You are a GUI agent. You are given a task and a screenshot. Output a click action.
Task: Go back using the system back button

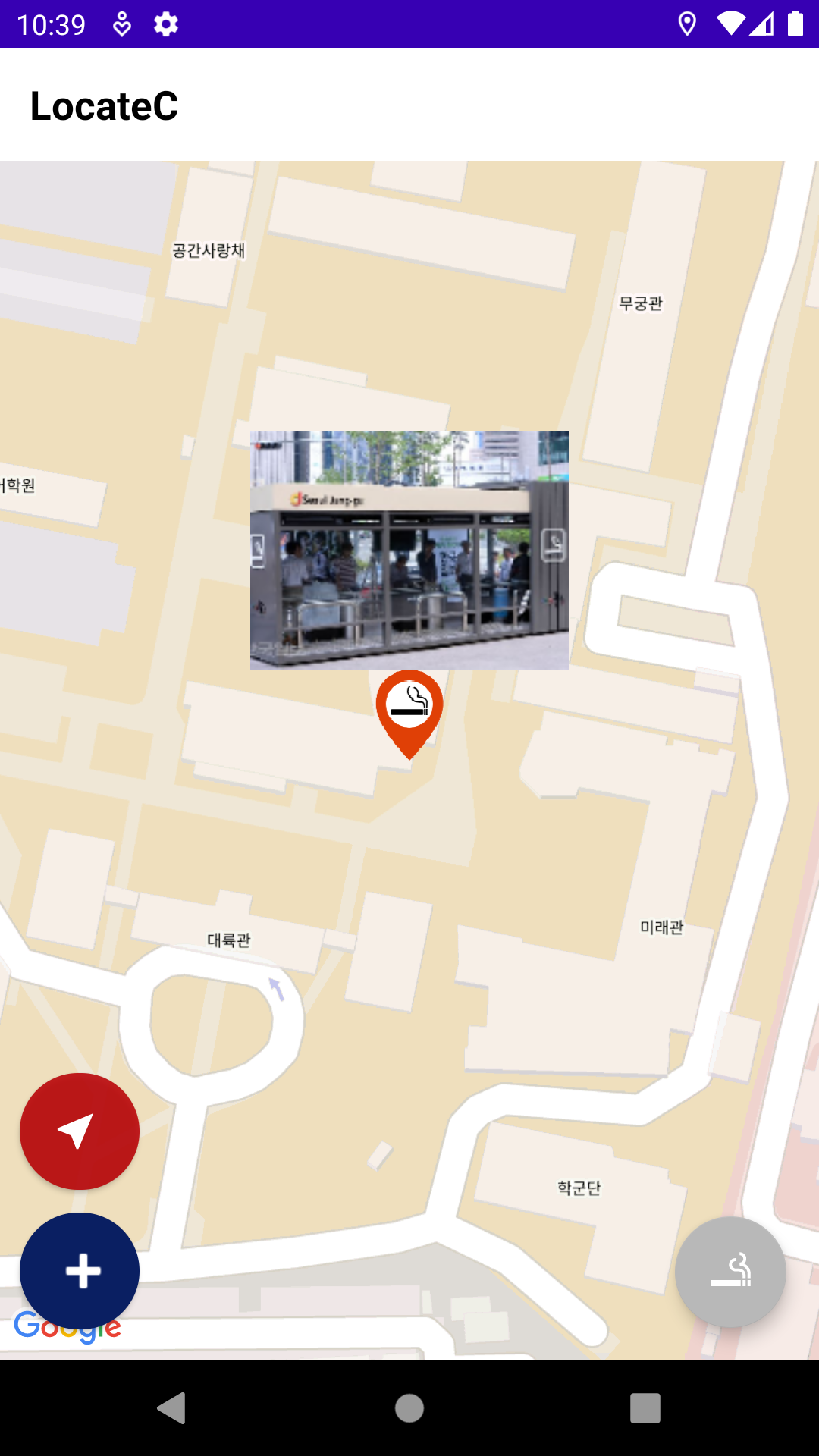point(172,1408)
